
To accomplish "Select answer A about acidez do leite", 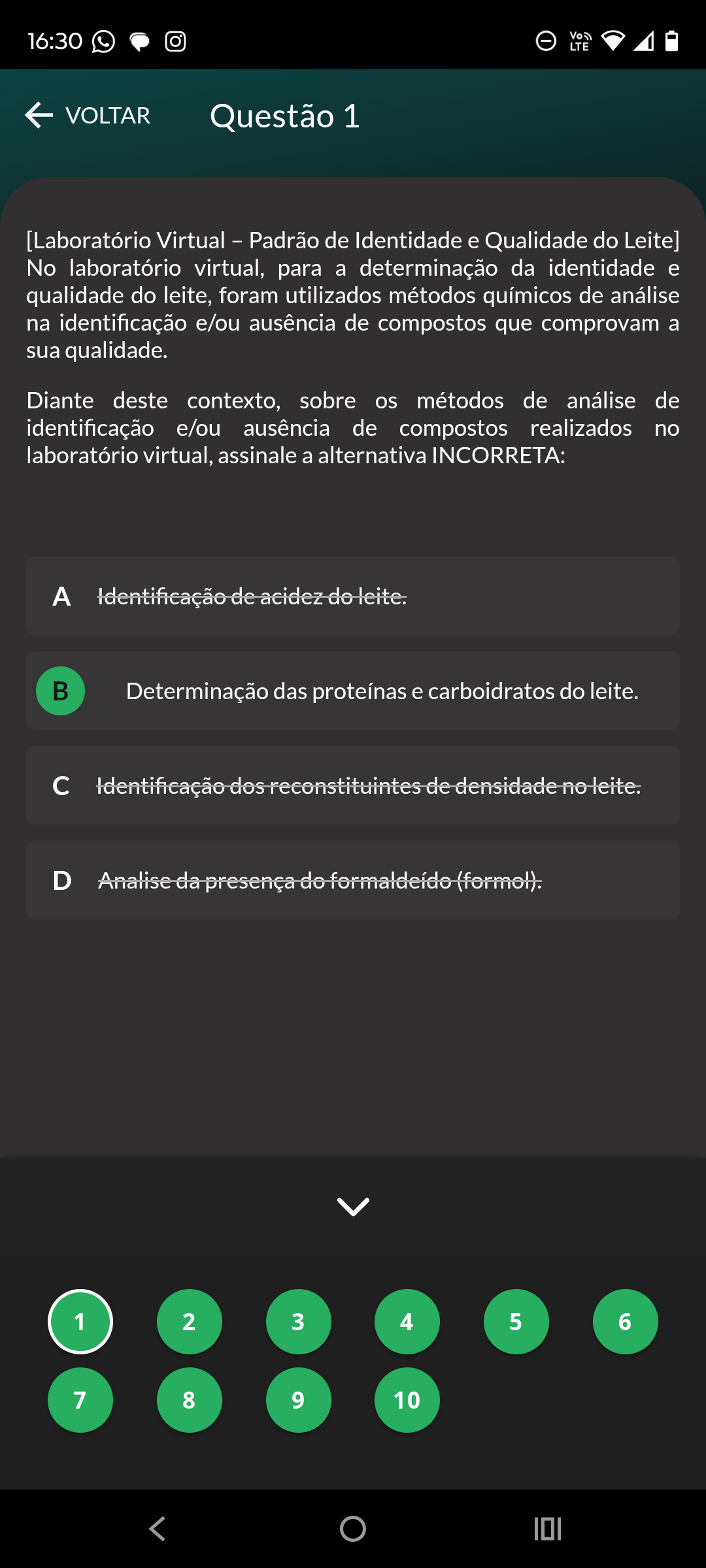I will pos(353,596).
